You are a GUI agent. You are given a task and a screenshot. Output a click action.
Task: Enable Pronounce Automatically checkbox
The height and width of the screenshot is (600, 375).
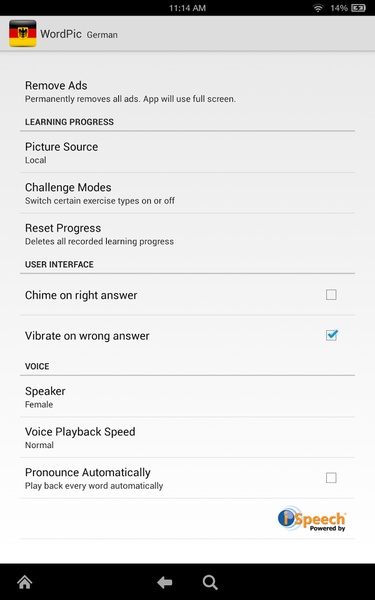point(331,478)
